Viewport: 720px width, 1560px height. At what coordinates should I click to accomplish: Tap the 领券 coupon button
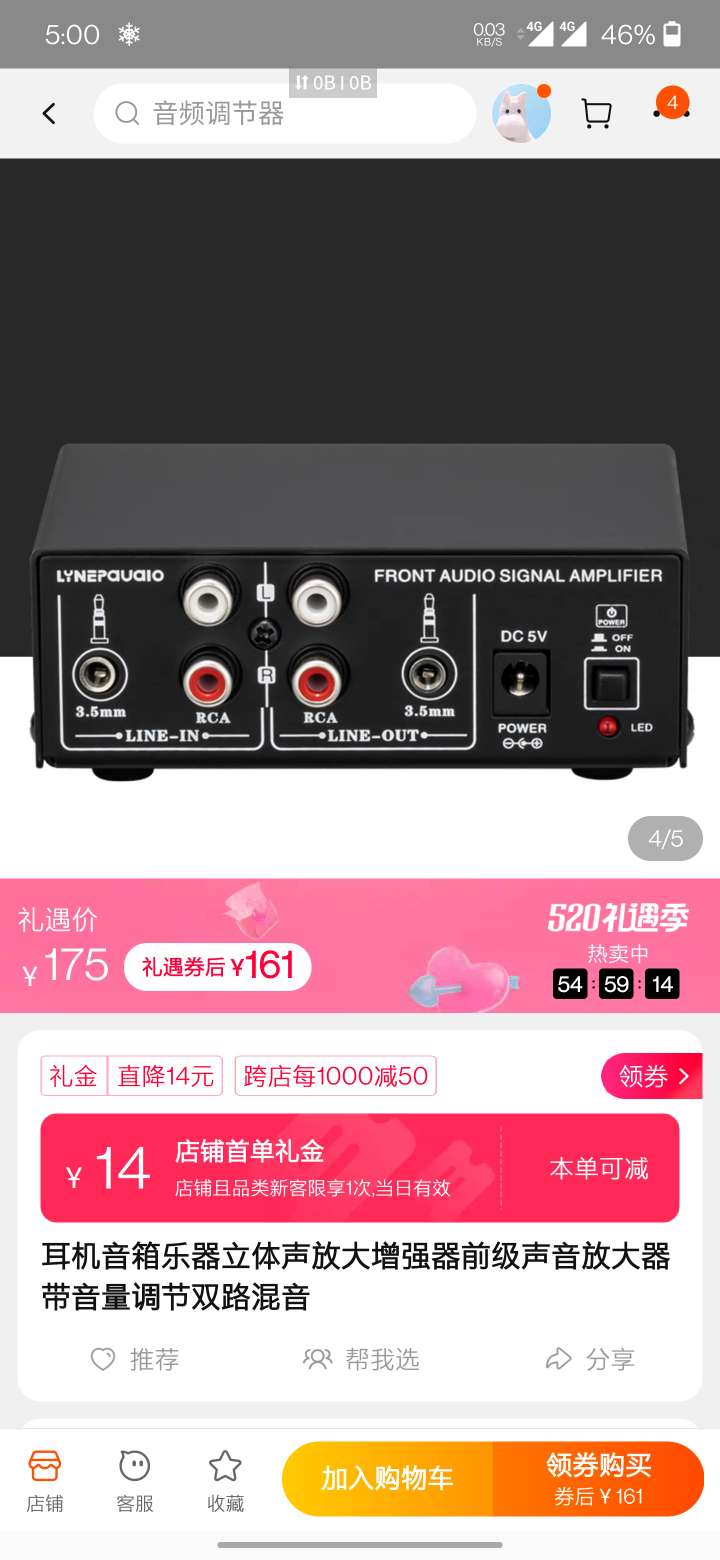652,1076
